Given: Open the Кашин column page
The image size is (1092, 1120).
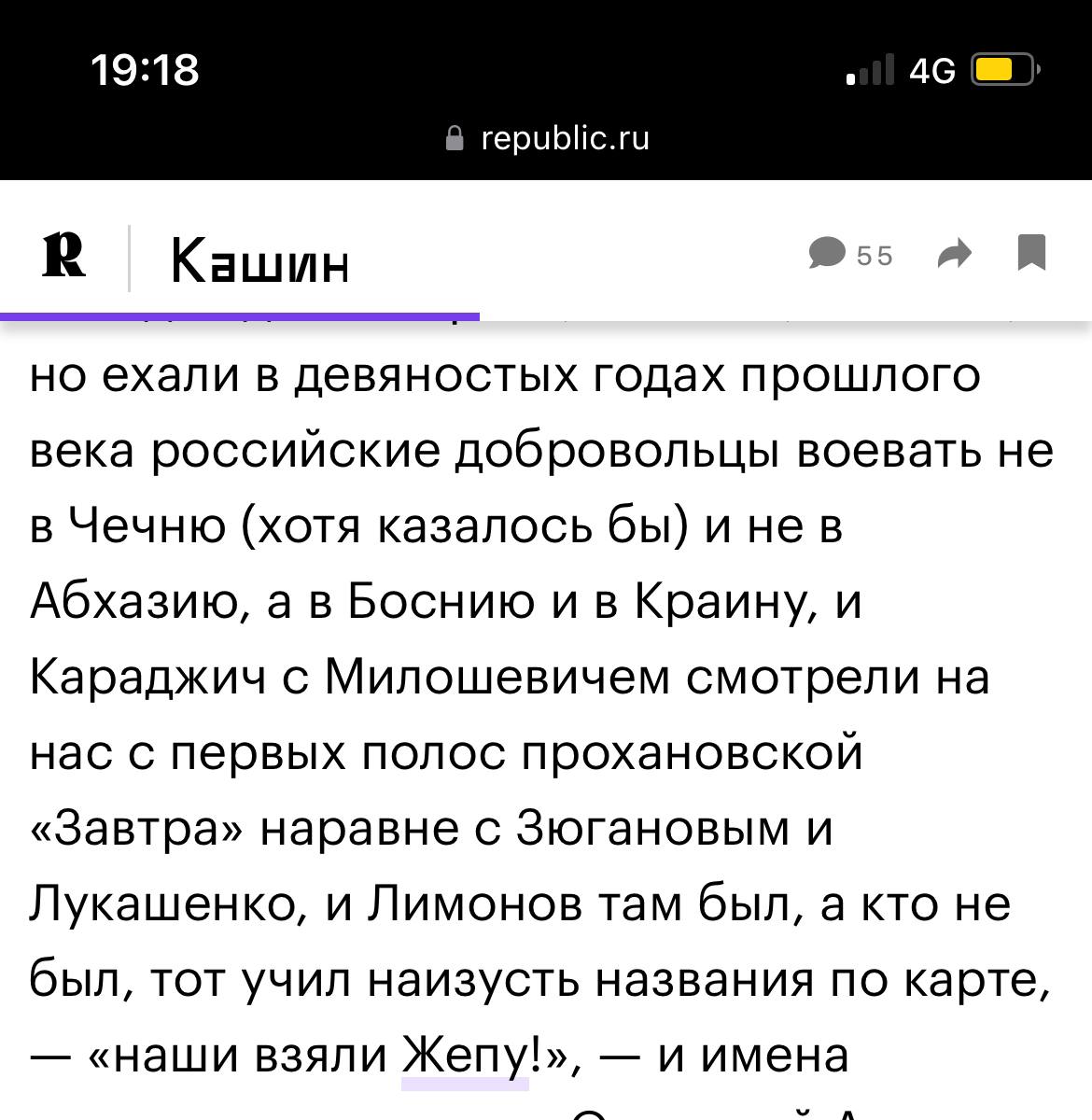Looking at the screenshot, I should (x=260, y=261).
